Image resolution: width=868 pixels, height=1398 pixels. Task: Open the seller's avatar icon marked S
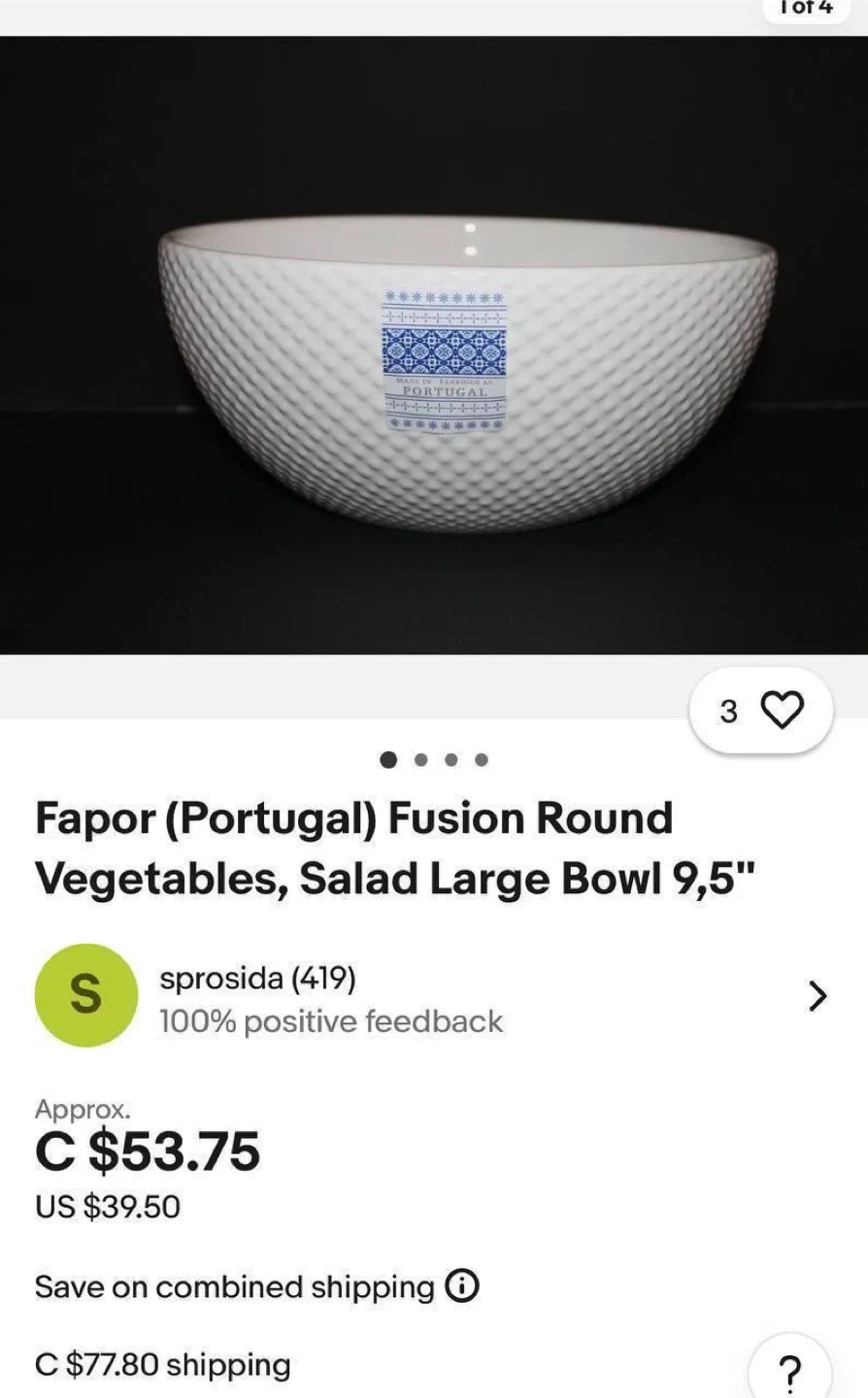(85, 995)
